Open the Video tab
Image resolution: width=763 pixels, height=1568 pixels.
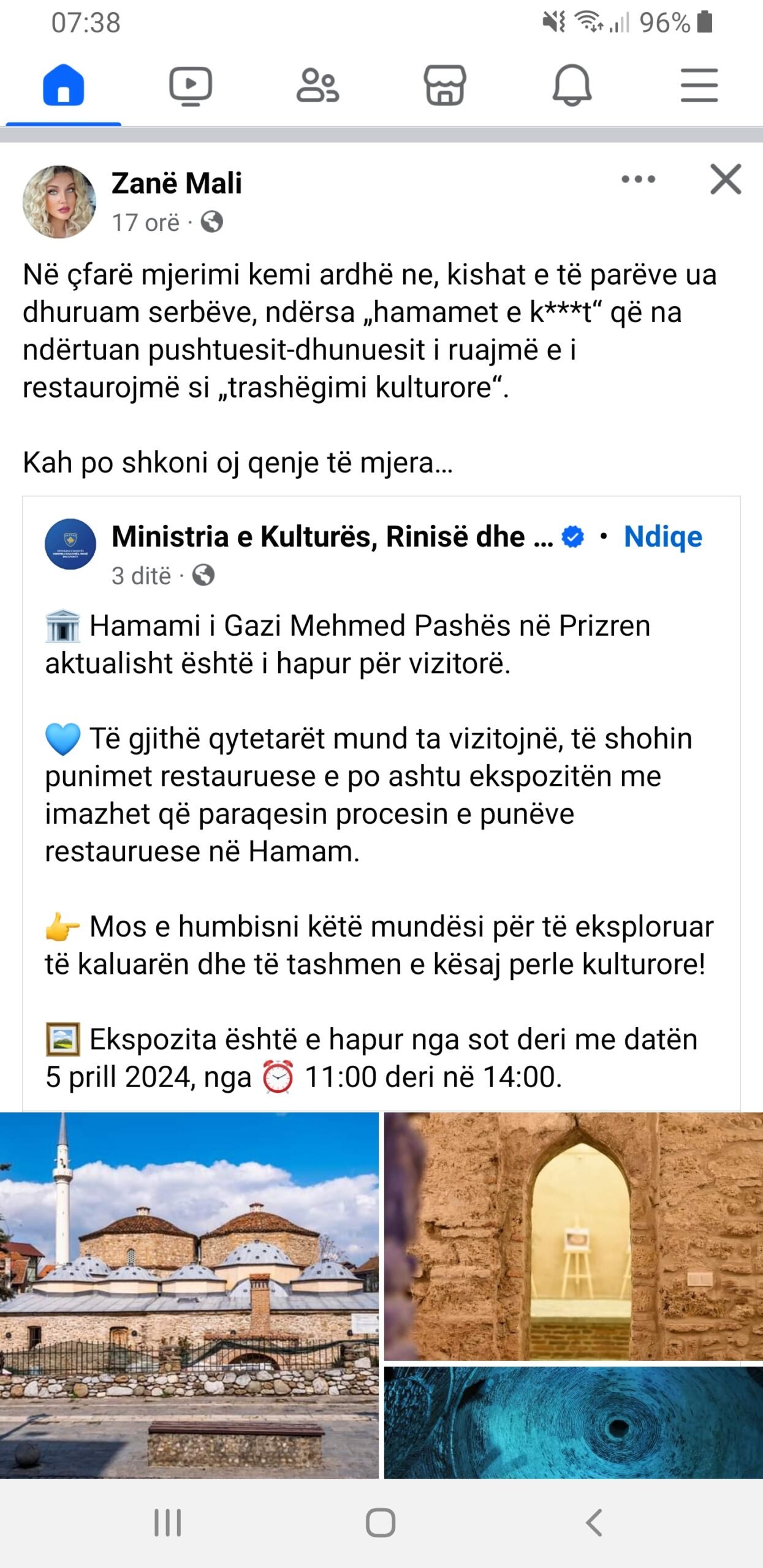click(191, 85)
